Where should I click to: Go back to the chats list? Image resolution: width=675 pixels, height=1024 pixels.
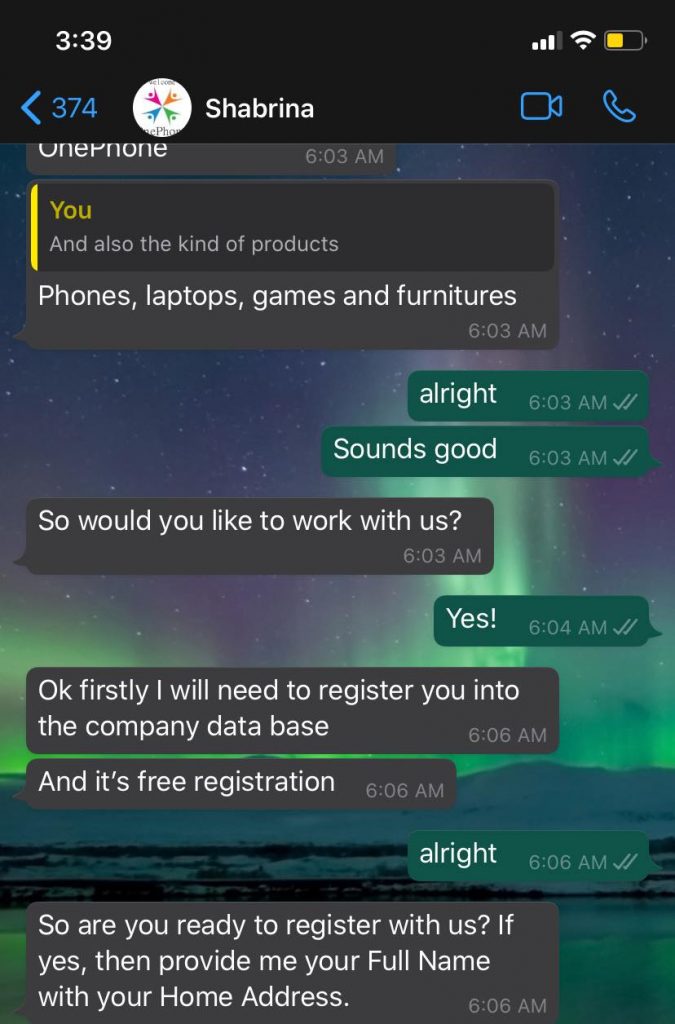tap(58, 107)
